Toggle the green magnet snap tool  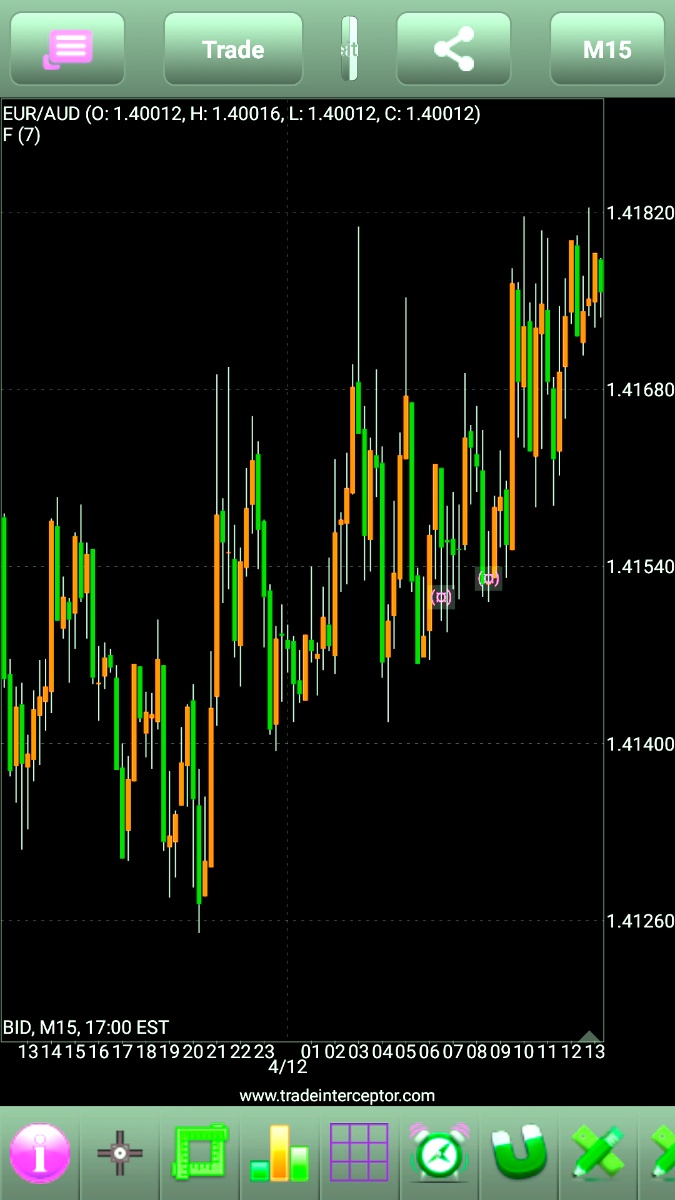(x=520, y=1153)
